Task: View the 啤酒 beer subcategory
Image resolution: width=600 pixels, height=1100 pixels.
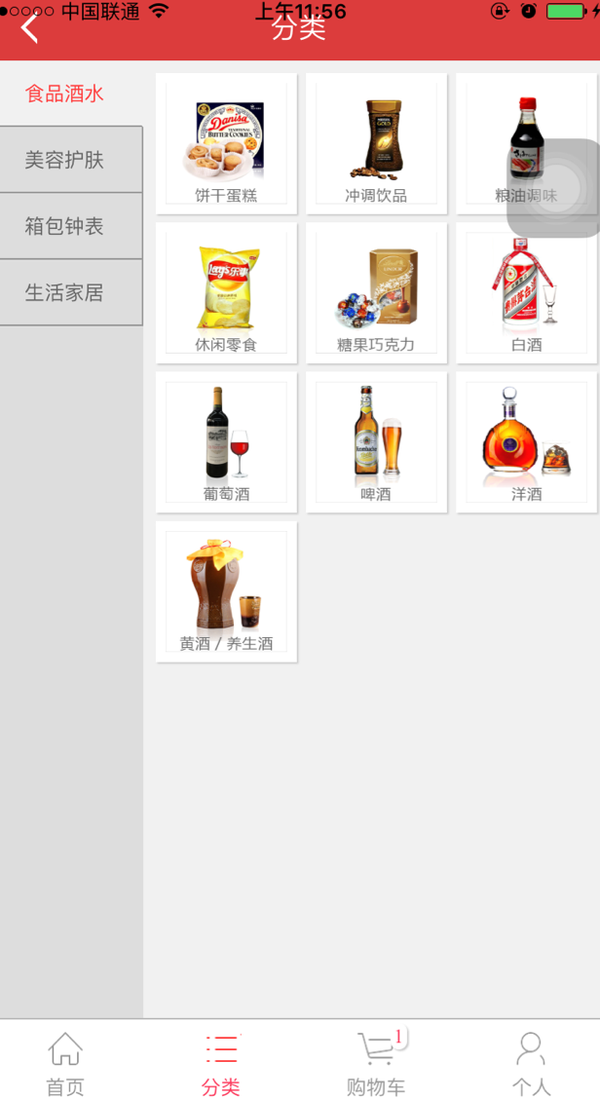Action: coord(376,442)
